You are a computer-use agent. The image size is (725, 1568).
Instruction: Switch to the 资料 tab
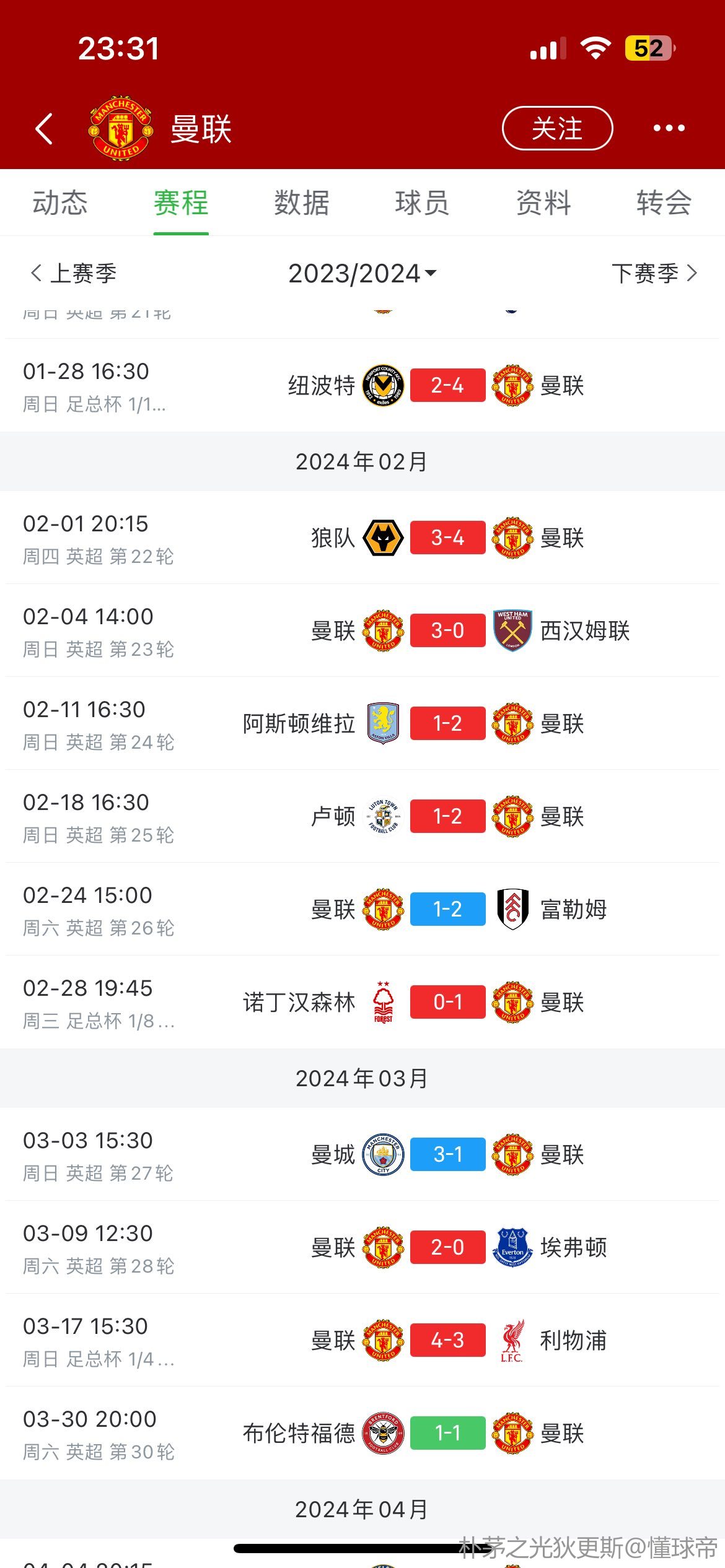coord(543,203)
